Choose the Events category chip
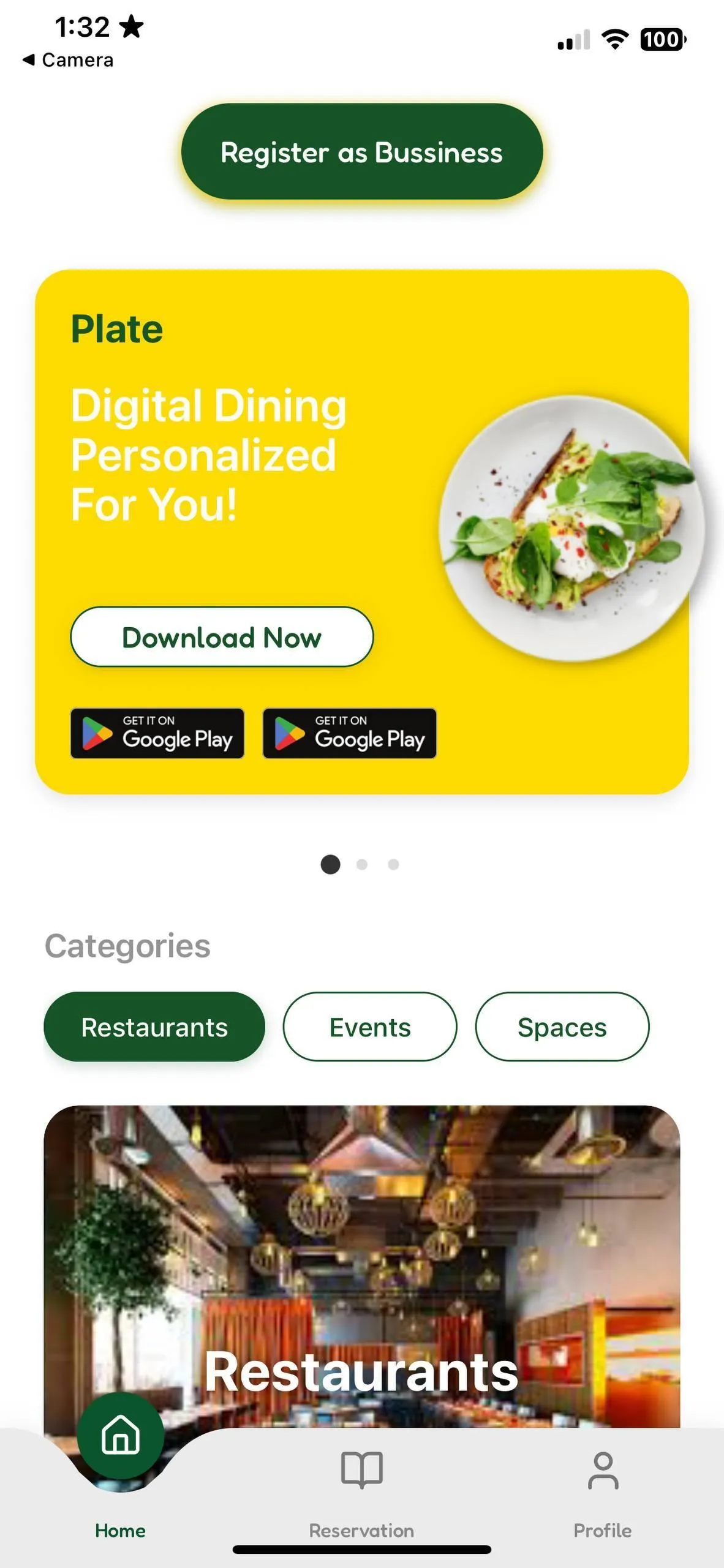This screenshot has width=724, height=1568. [370, 1027]
